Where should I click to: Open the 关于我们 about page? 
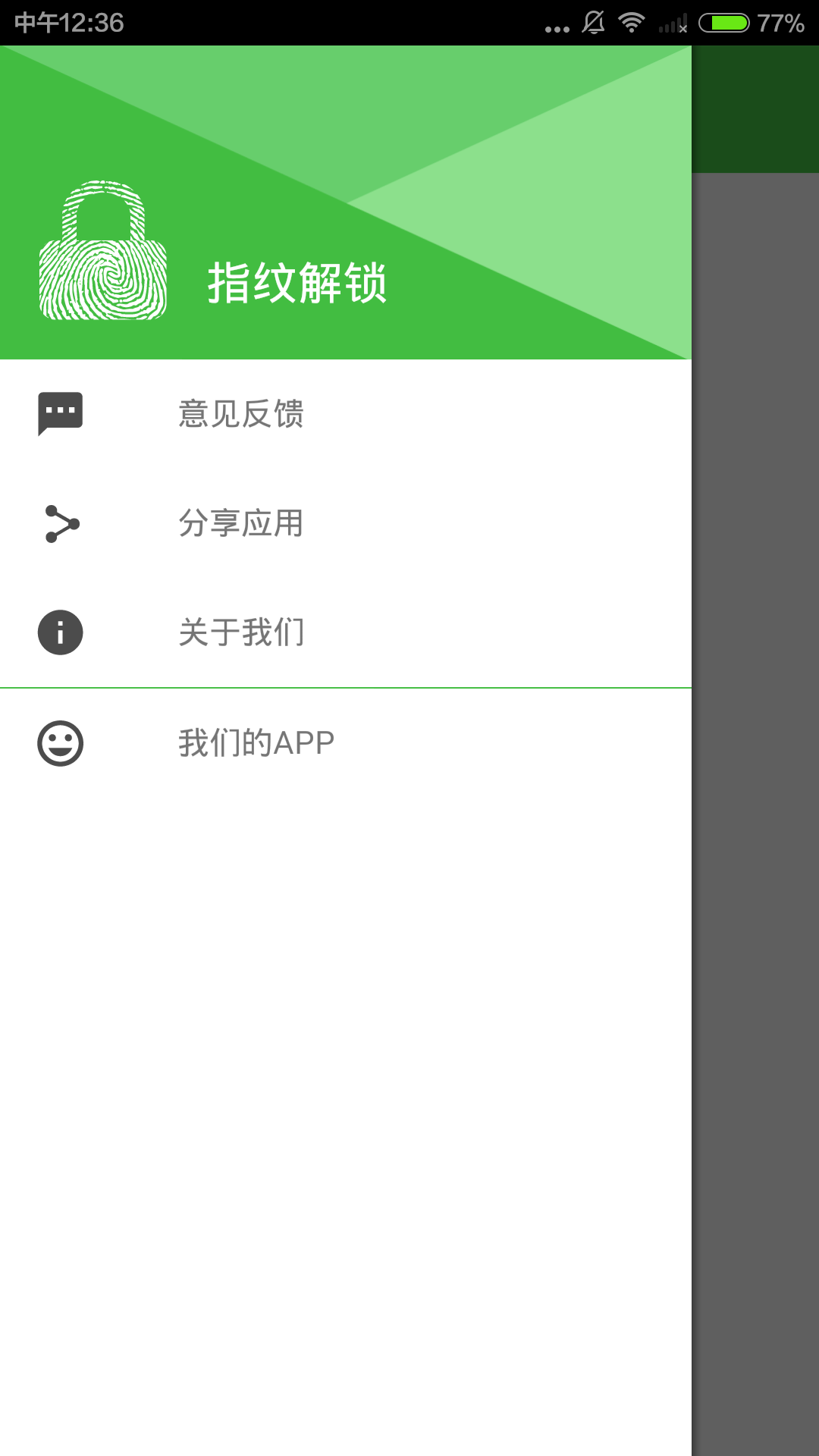click(241, 632)
